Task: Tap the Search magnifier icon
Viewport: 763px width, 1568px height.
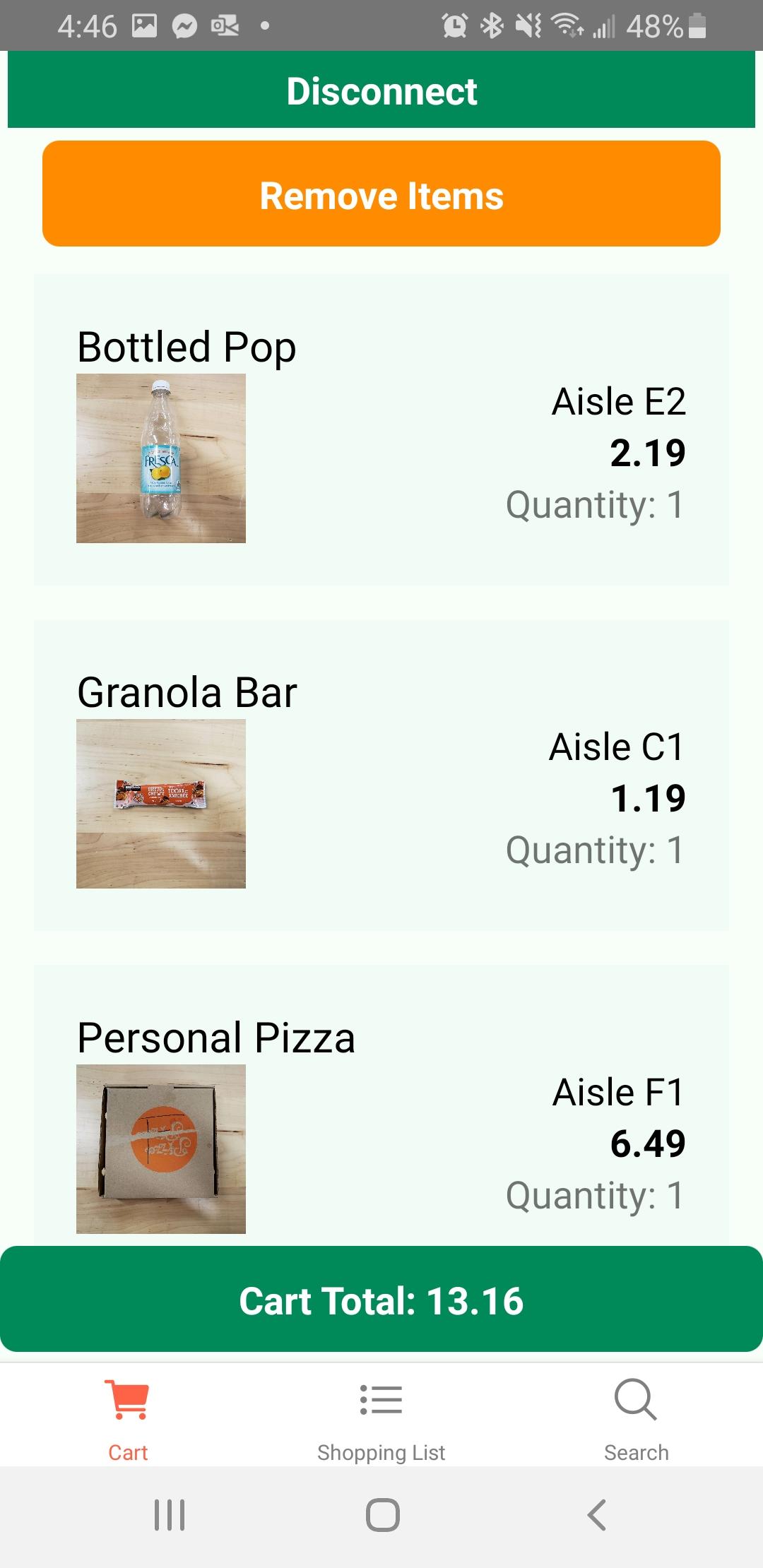Action: pos(635,1398)
